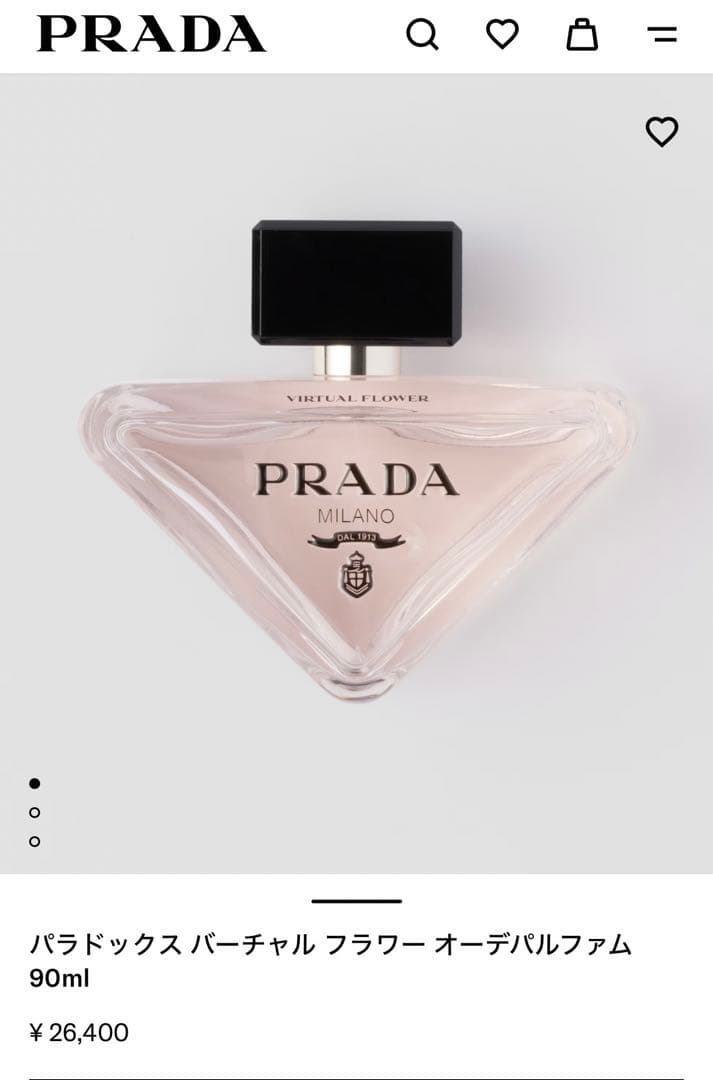Open the shopping bag
The height and width of the screenshot is (1080, 713).
pyautogui.click(x=582, y=35)
